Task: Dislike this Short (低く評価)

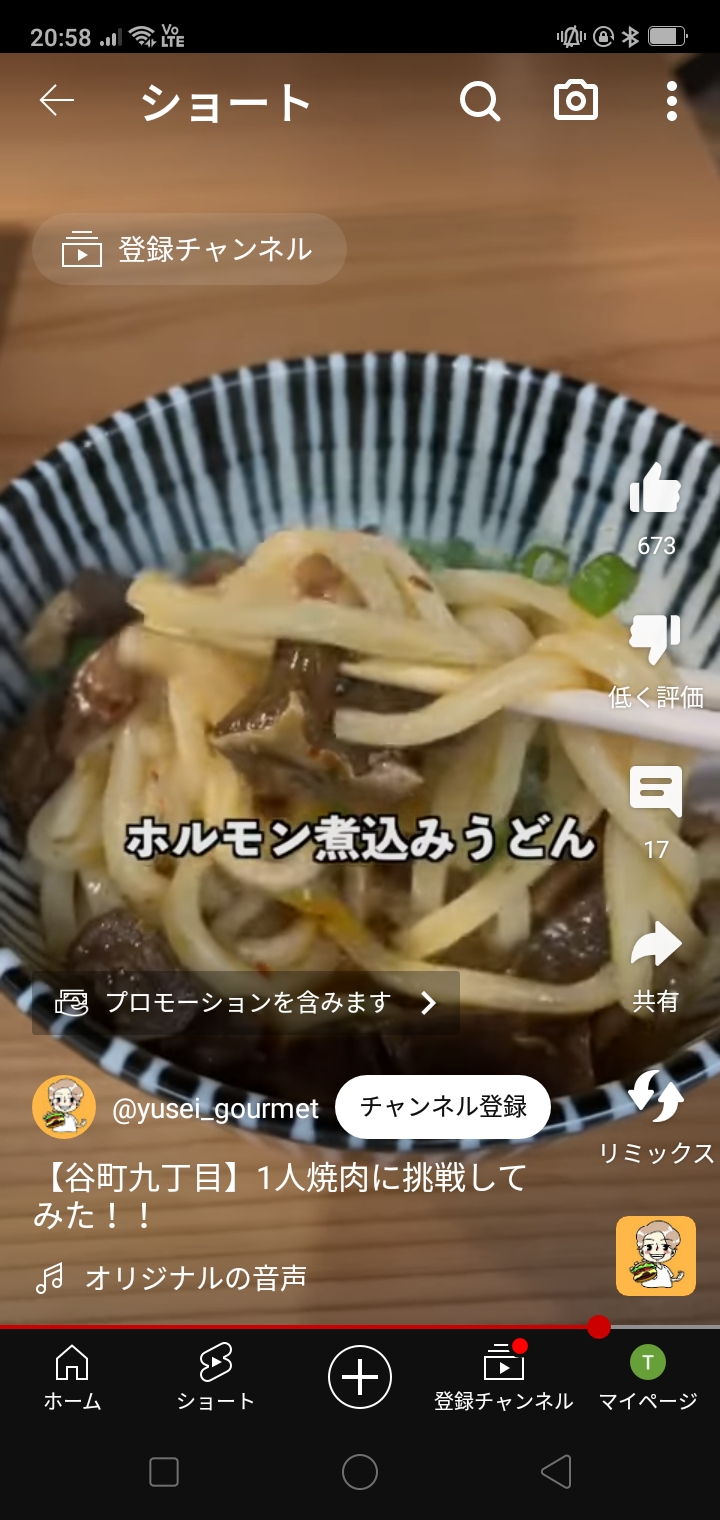Action: [x=656, y=641]
